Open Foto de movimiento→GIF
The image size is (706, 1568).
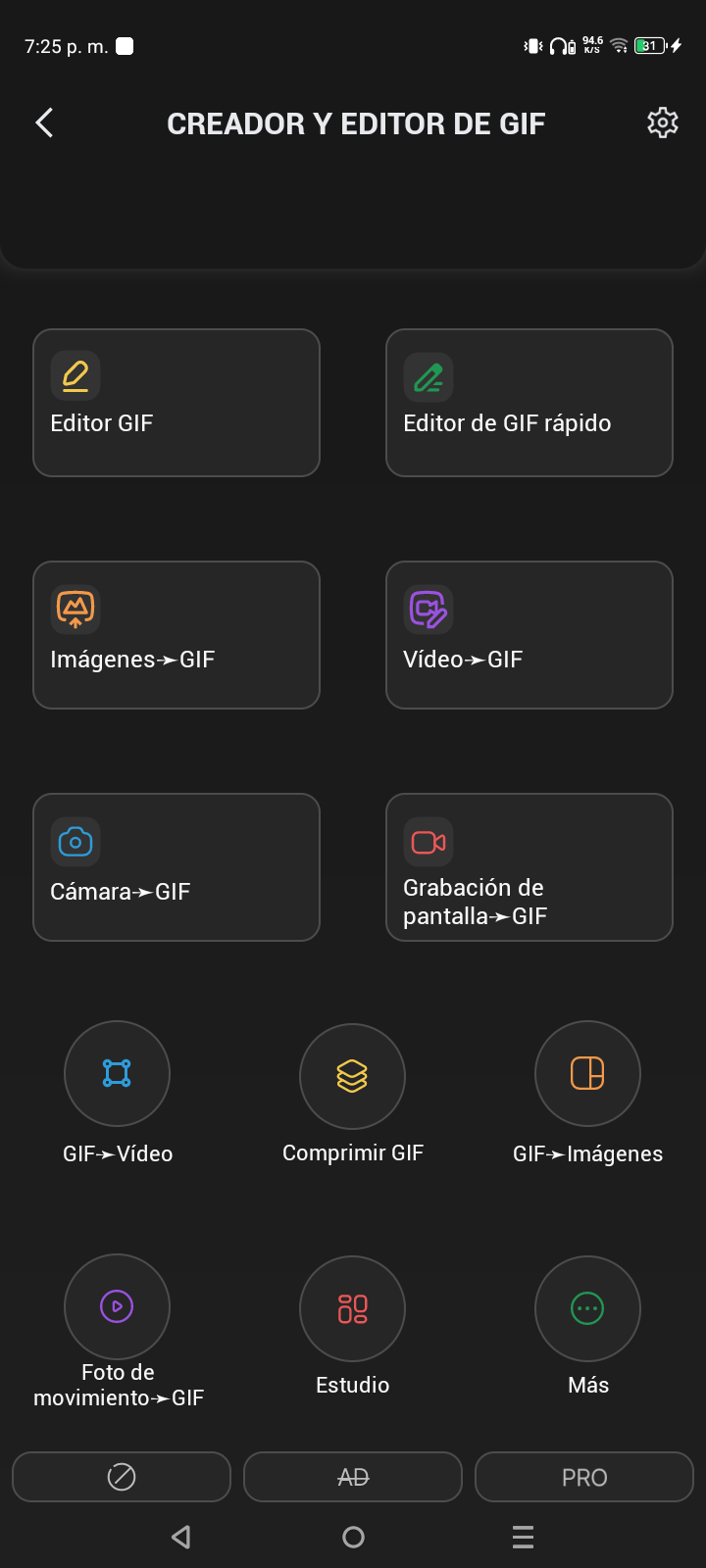pyautogui.click(x=117, y=1307)
